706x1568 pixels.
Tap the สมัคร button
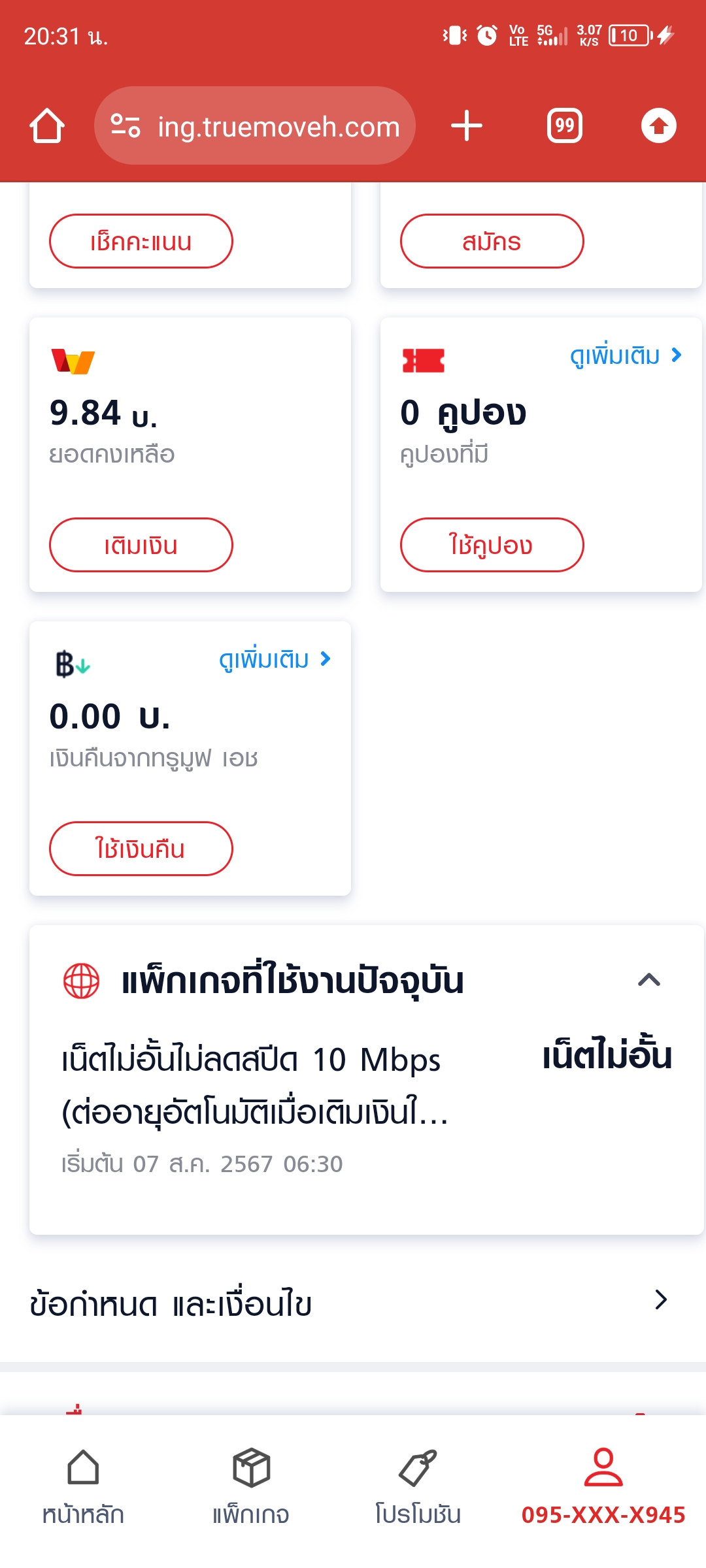pos(492,241)
